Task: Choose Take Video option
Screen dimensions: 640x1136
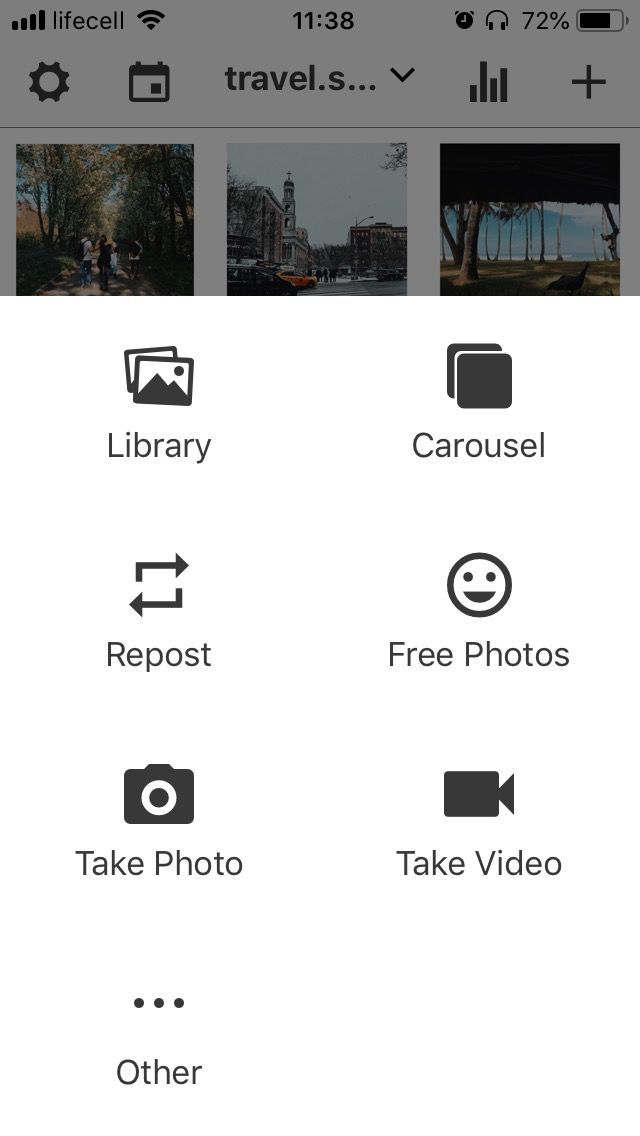Action: (x=479, y=821)
